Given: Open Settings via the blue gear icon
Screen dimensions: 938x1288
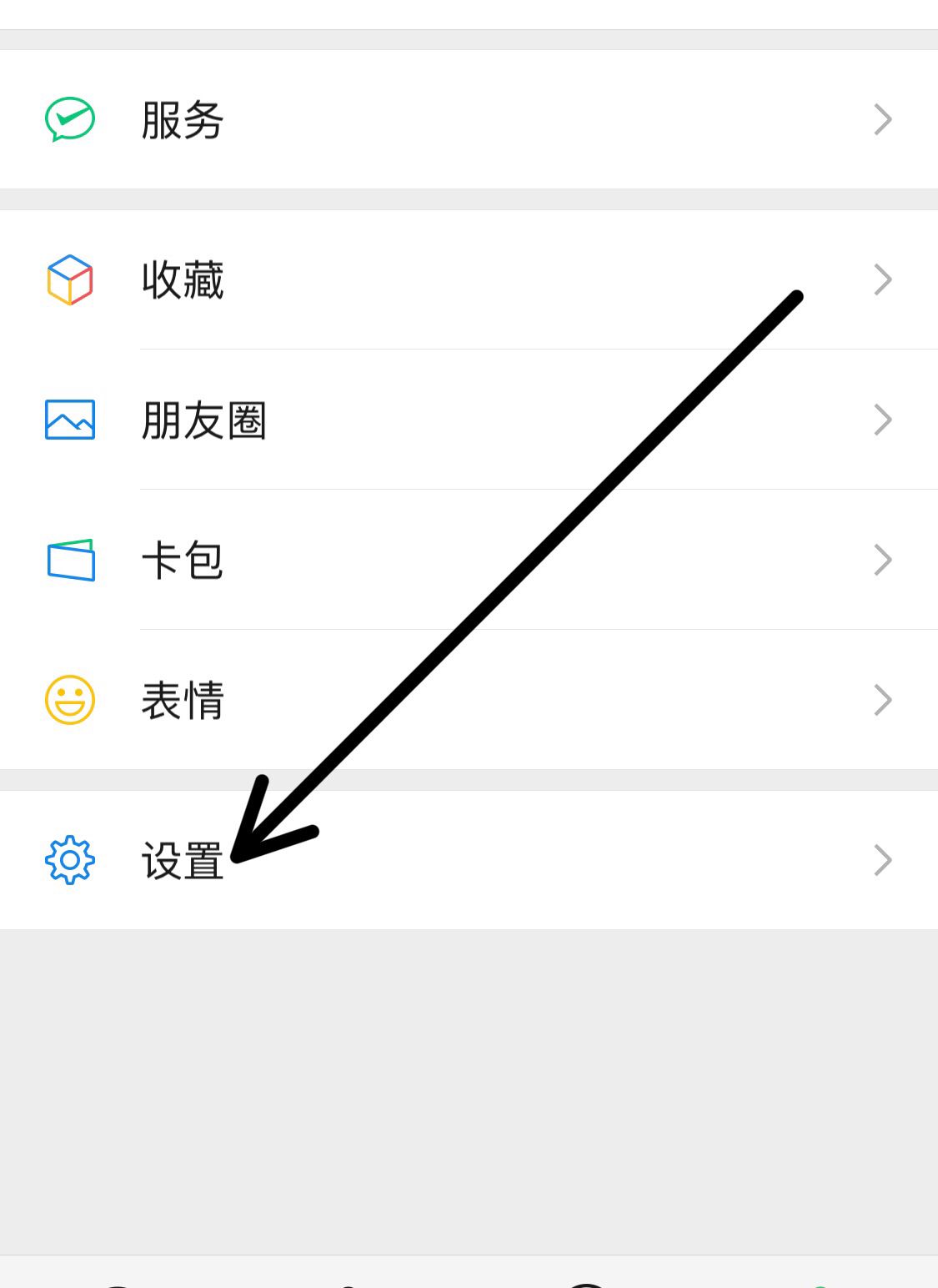Looking at the screenshot, I should tap(69, 859).
